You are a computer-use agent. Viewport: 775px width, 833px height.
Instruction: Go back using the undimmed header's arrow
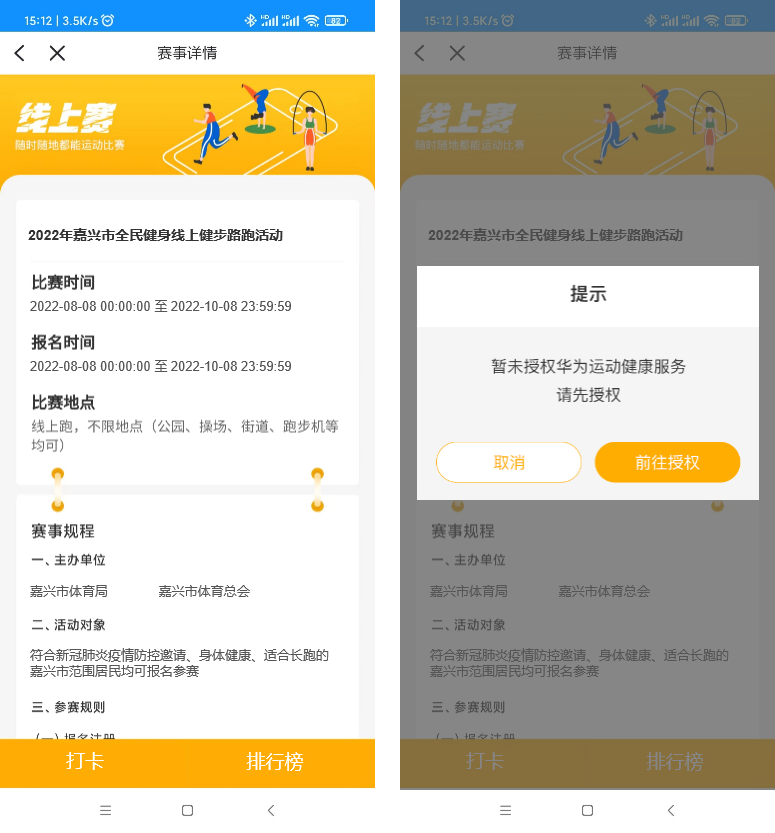pos(20,53)
